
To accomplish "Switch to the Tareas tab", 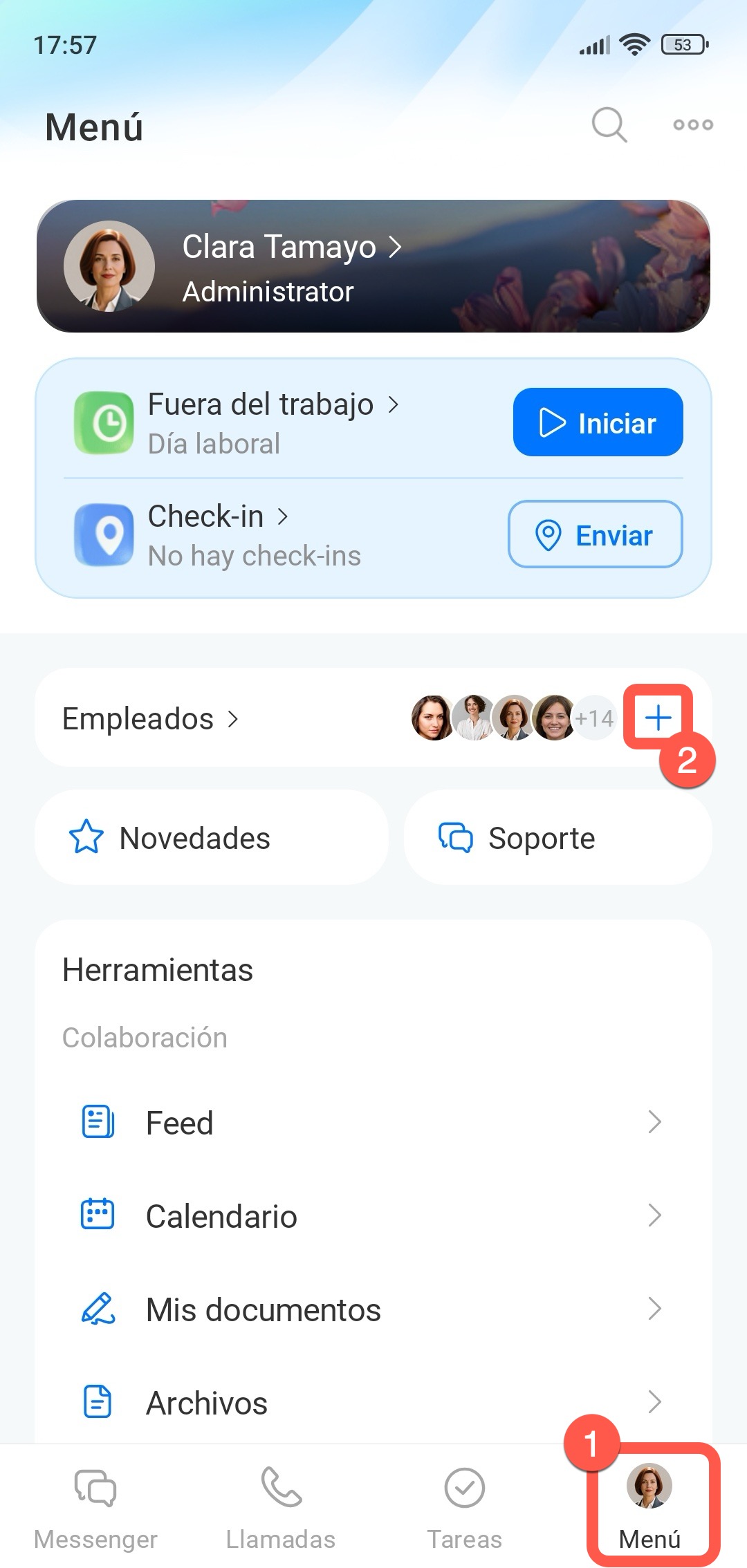I will pos(464,1507).
